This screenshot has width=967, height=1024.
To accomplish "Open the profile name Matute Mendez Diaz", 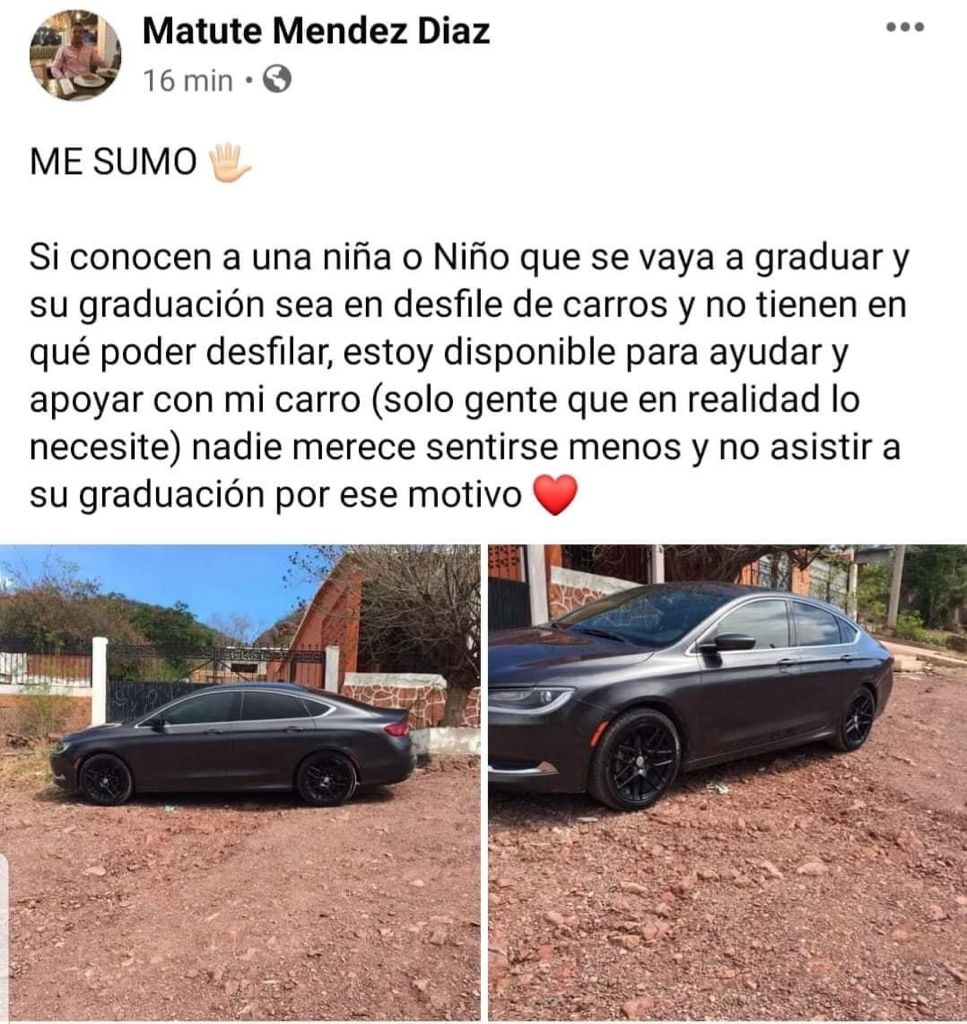I will 316,31.
